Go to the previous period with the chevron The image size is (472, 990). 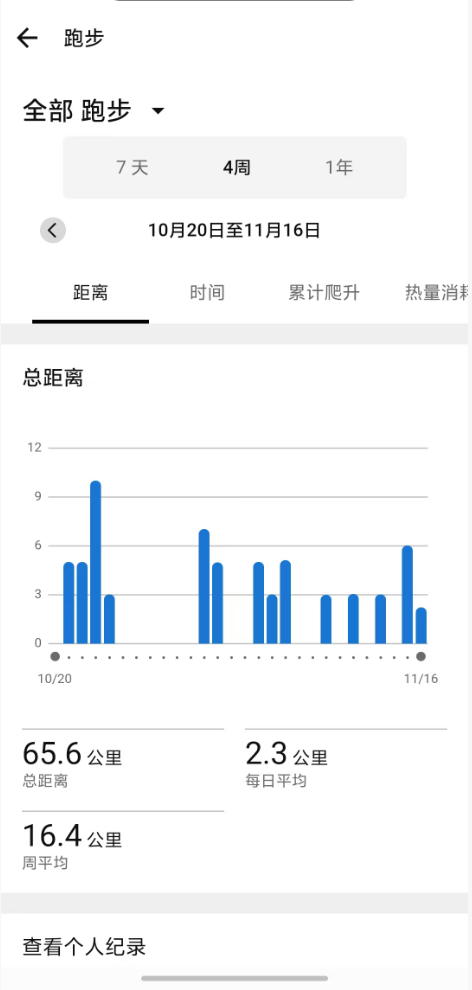pyautogui.click(x=53, y=230)
